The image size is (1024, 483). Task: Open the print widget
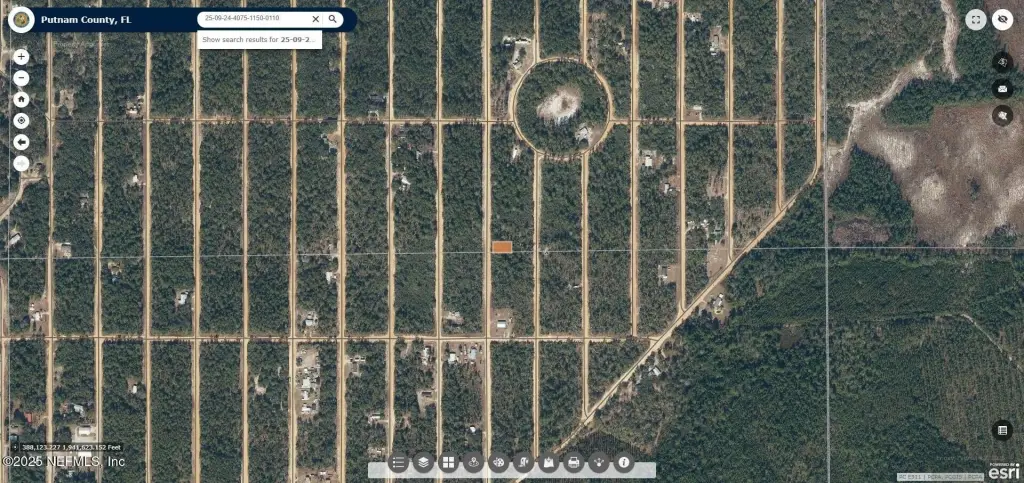click(574, 463)
